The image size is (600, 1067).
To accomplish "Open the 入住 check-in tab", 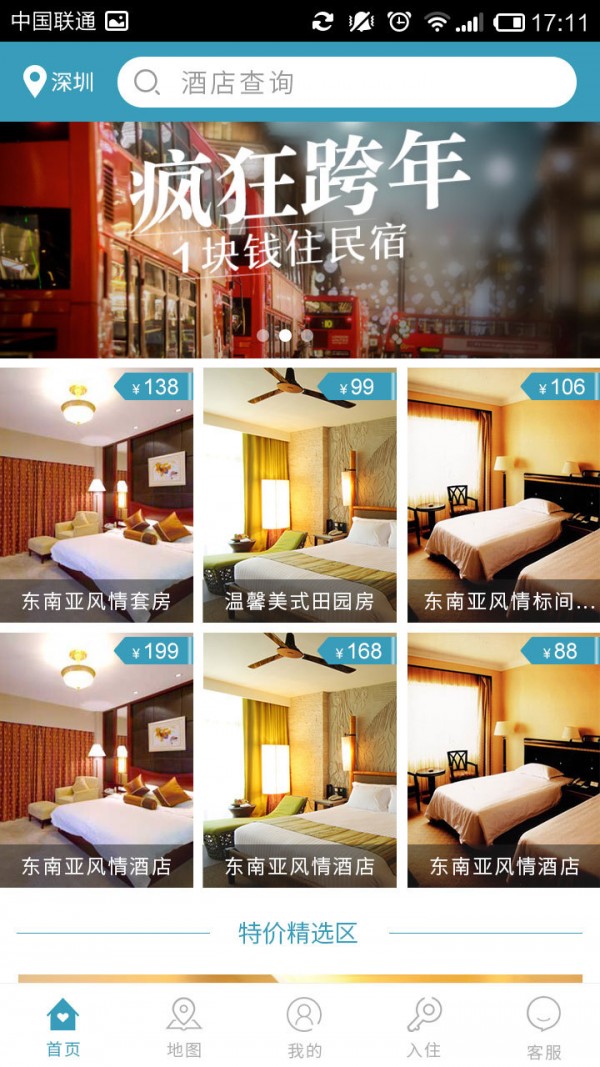I will (x=424, y=1027).
